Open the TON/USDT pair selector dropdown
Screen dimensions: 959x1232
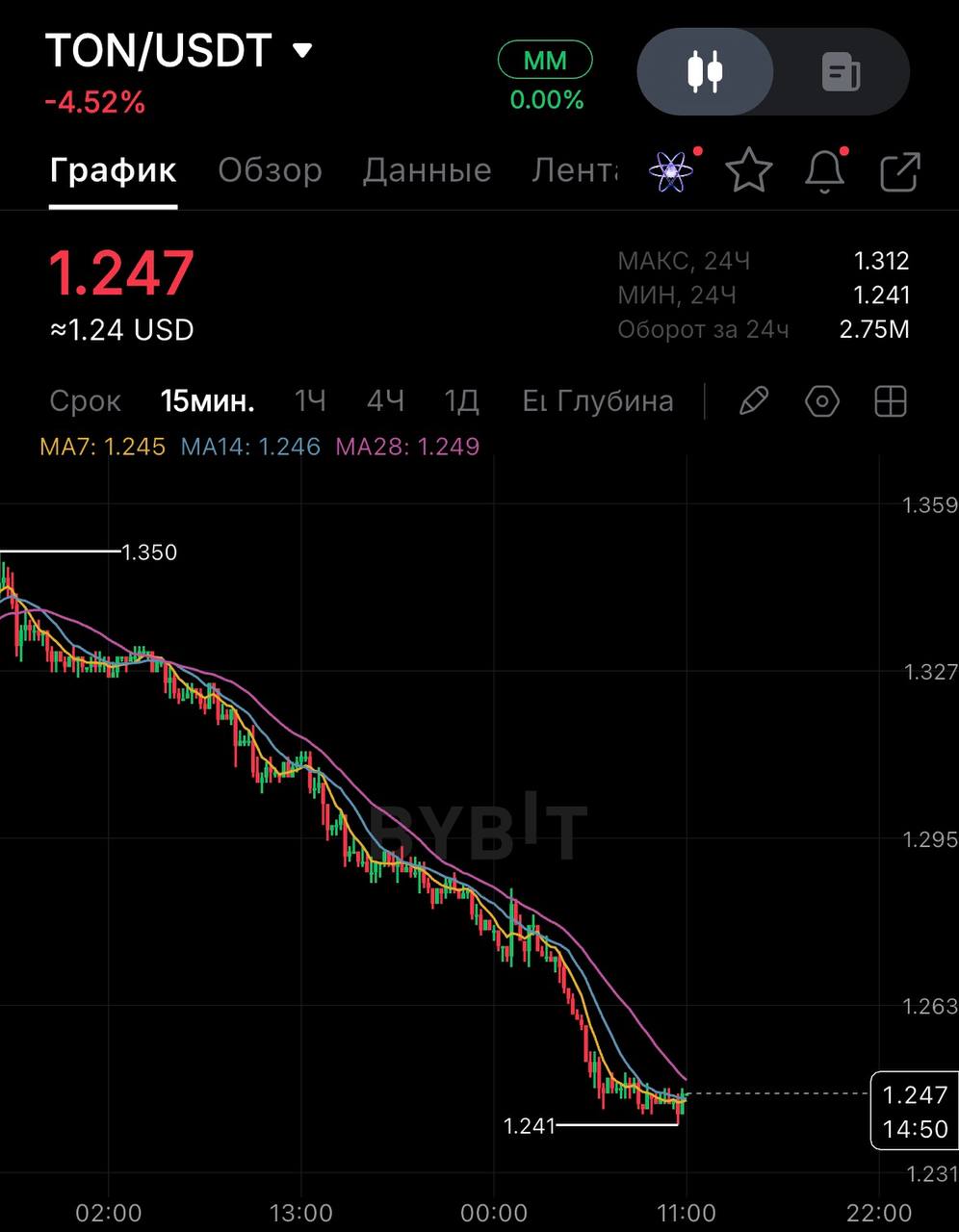pyautogui.click(x=302, y=50)
